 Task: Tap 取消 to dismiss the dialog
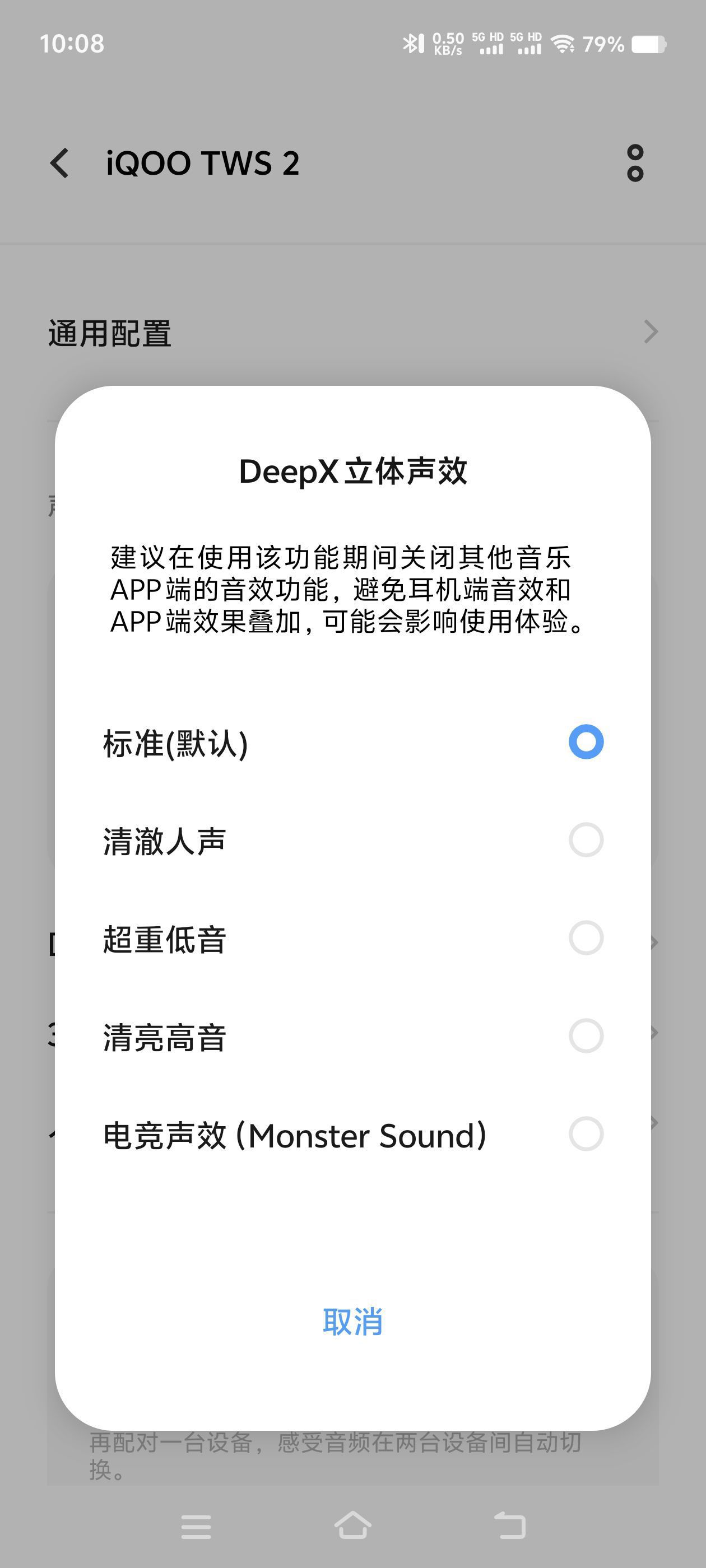[x=352, y=1322]
